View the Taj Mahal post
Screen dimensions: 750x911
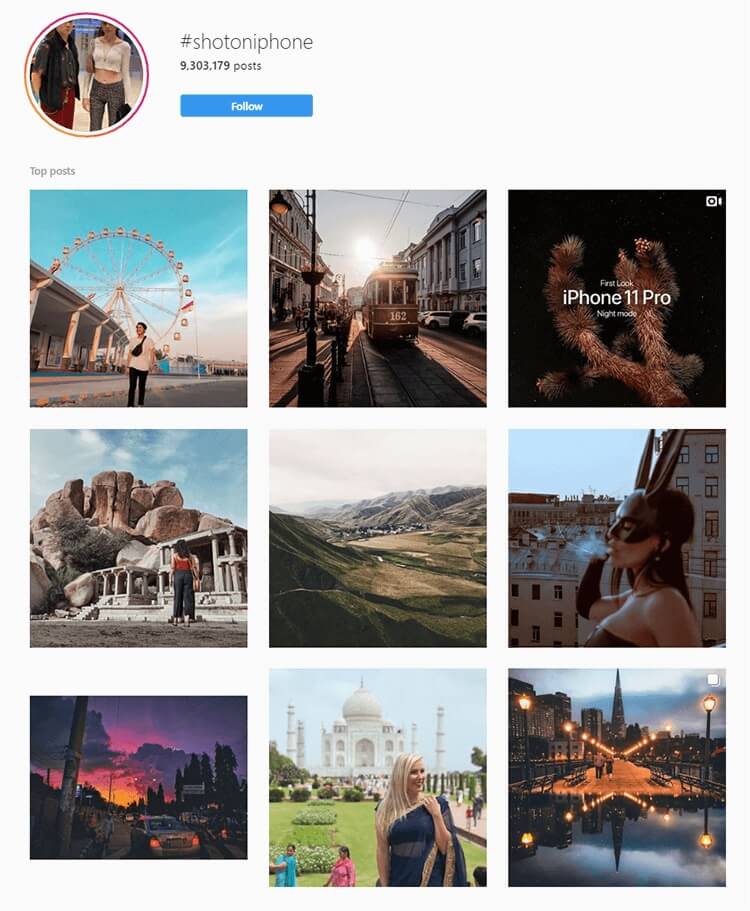378,777
